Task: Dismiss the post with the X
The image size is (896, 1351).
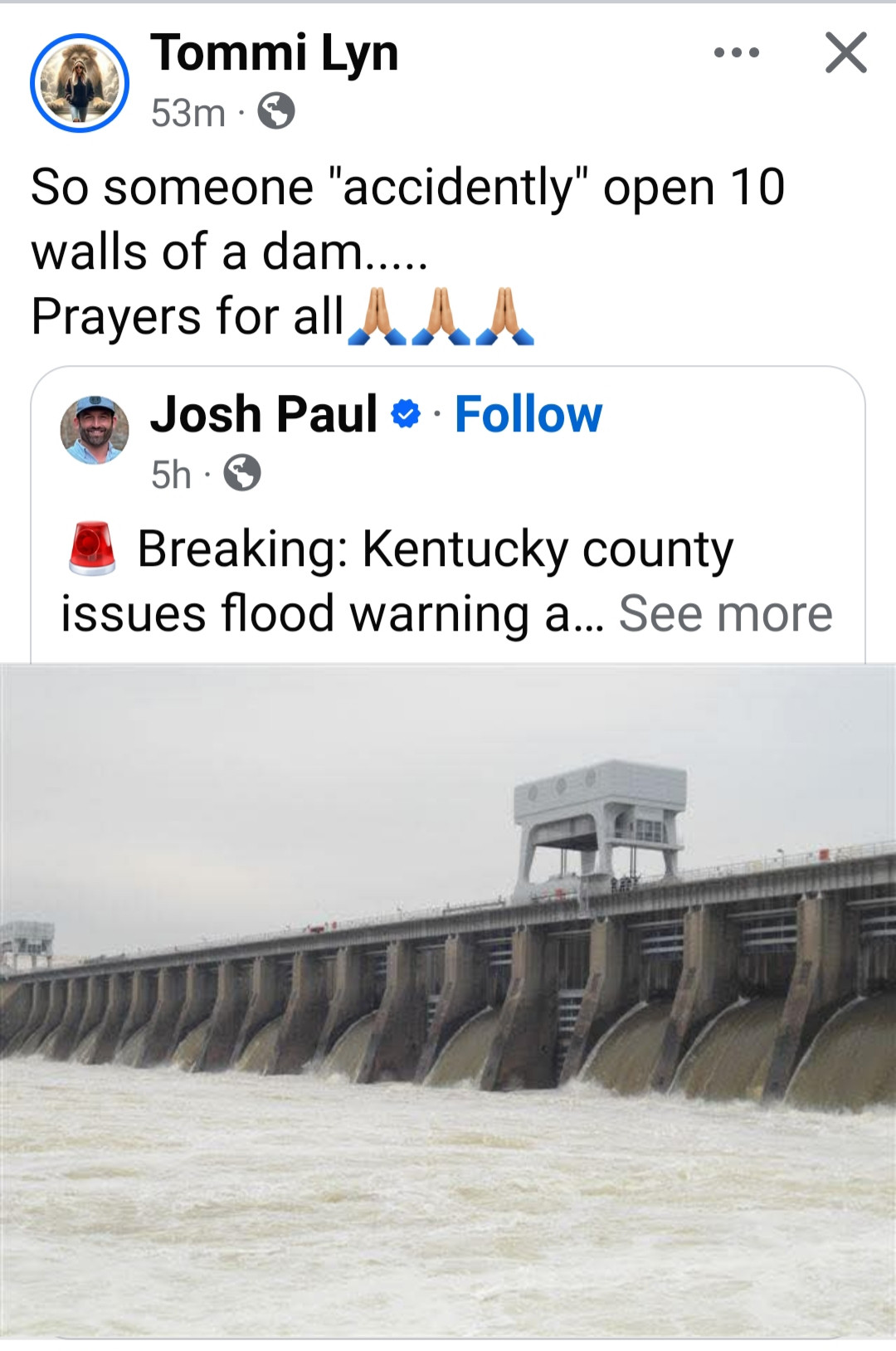Action: click(845, 53)
